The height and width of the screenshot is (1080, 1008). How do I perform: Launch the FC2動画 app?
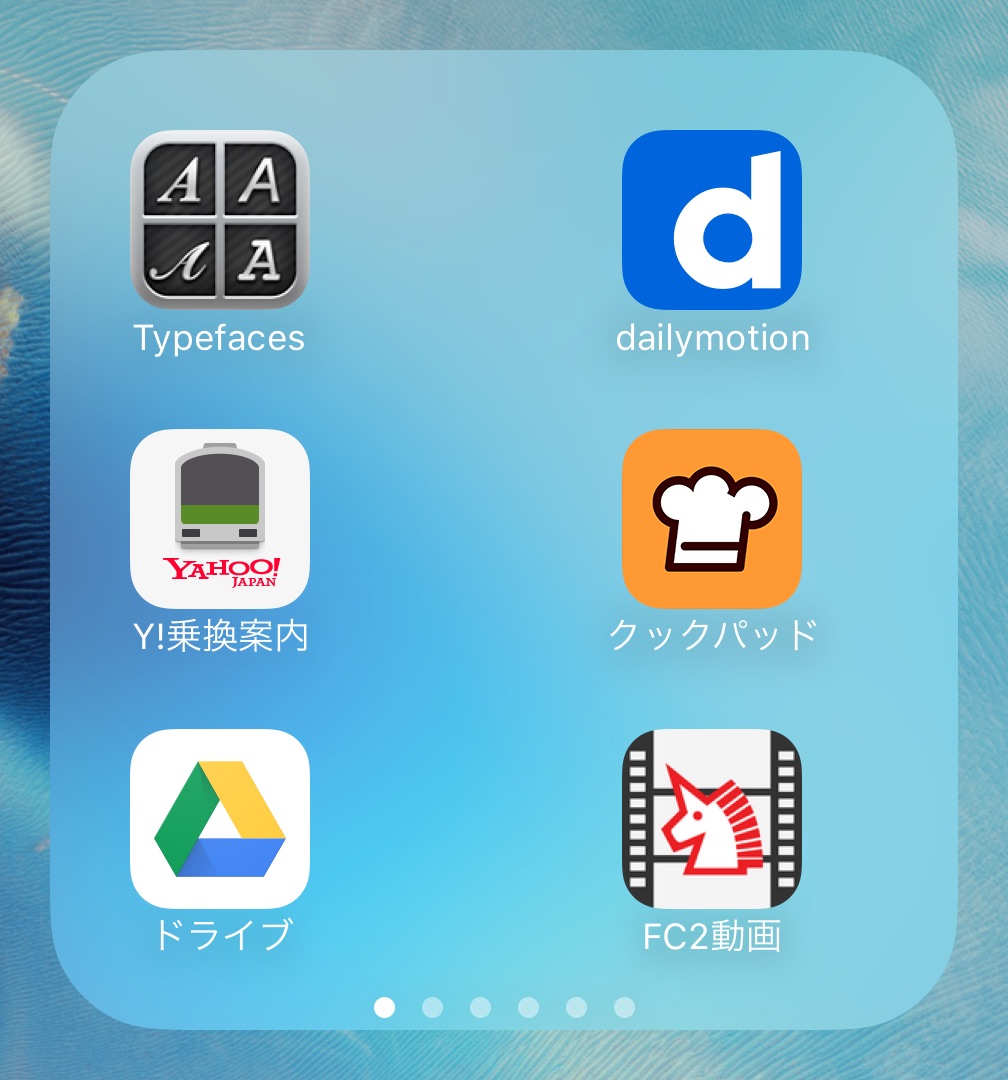coord(712,819)
